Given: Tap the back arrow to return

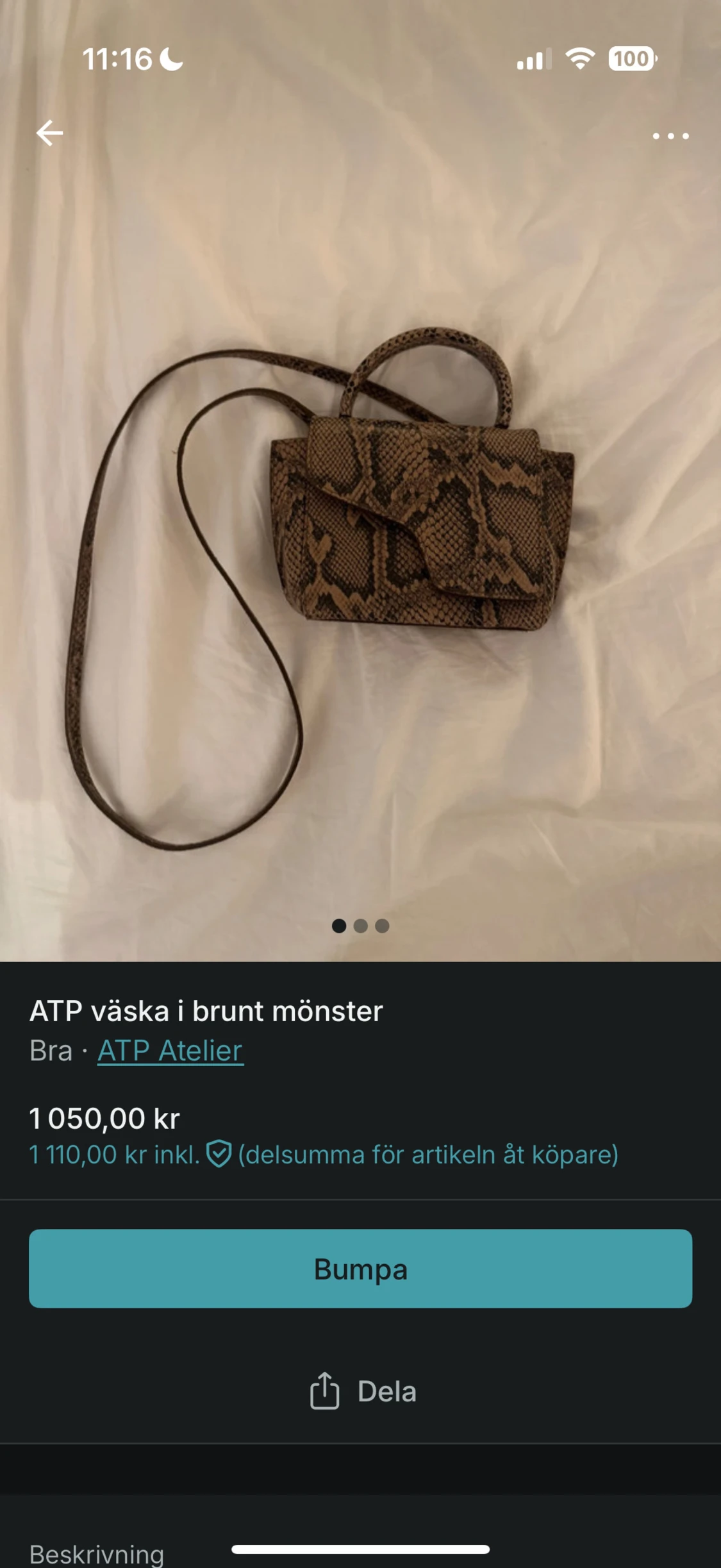Looking at the screenshot, I should 48,134.
